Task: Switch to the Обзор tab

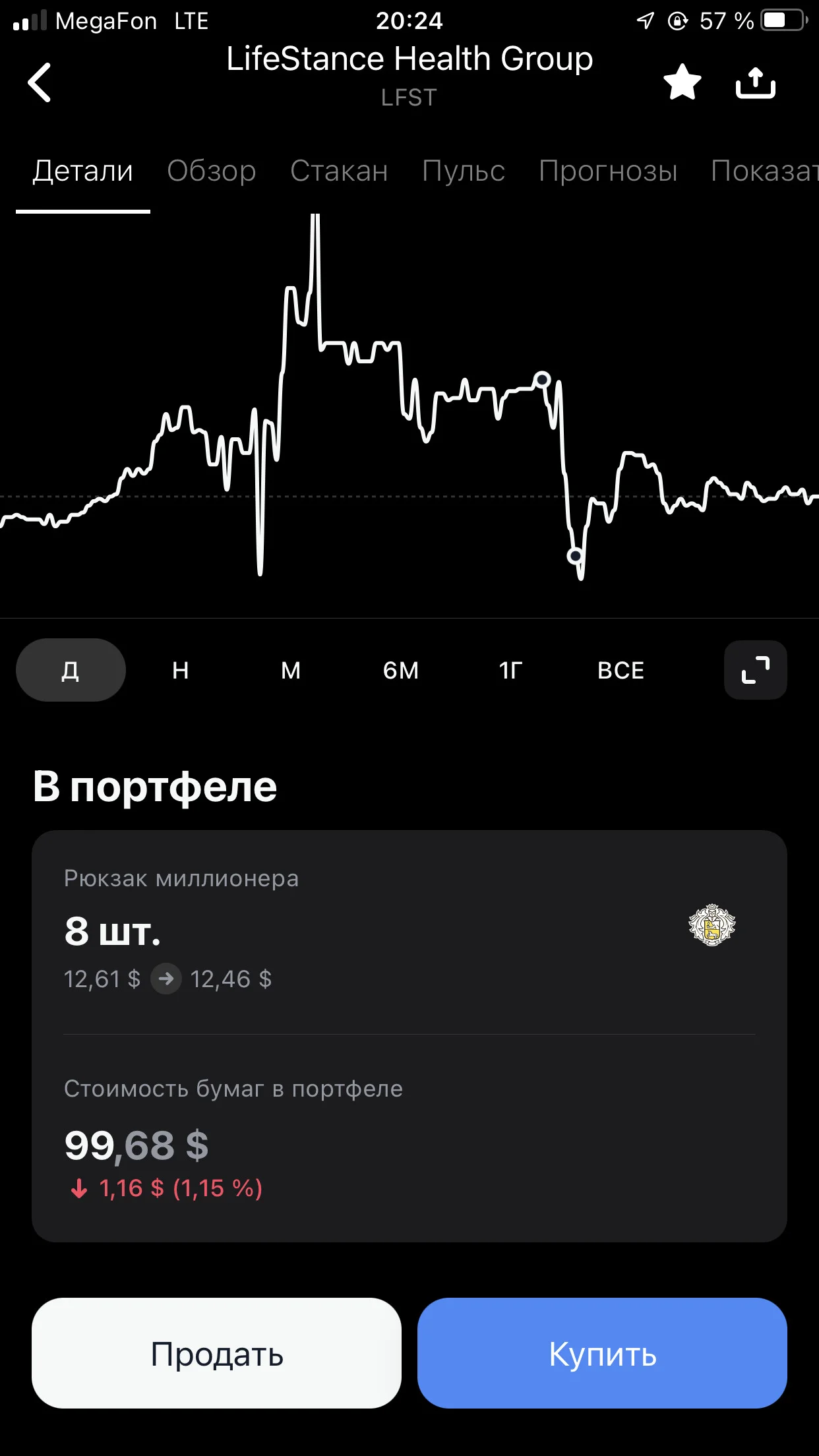Action: tap(212, 171)
